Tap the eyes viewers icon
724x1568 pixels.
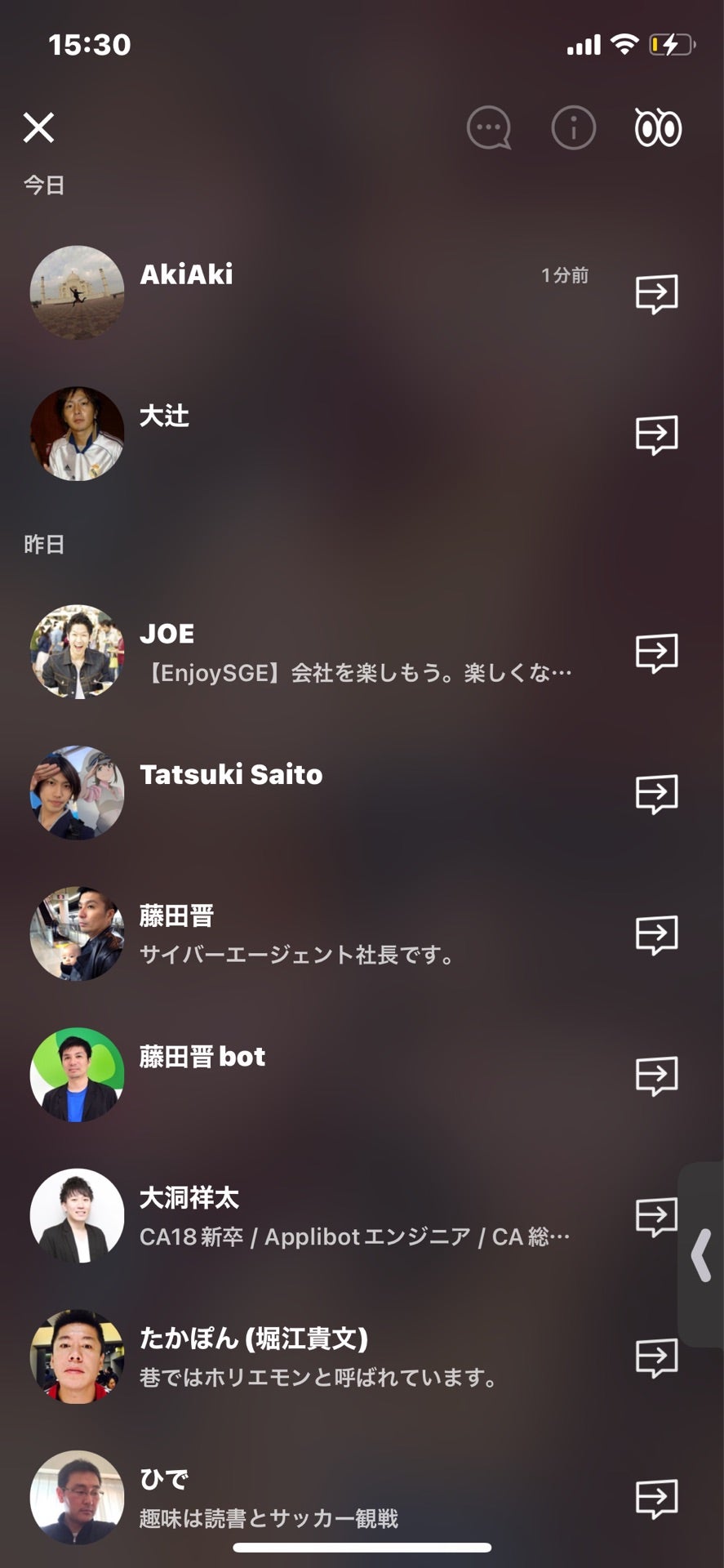(x=658, y=128)
